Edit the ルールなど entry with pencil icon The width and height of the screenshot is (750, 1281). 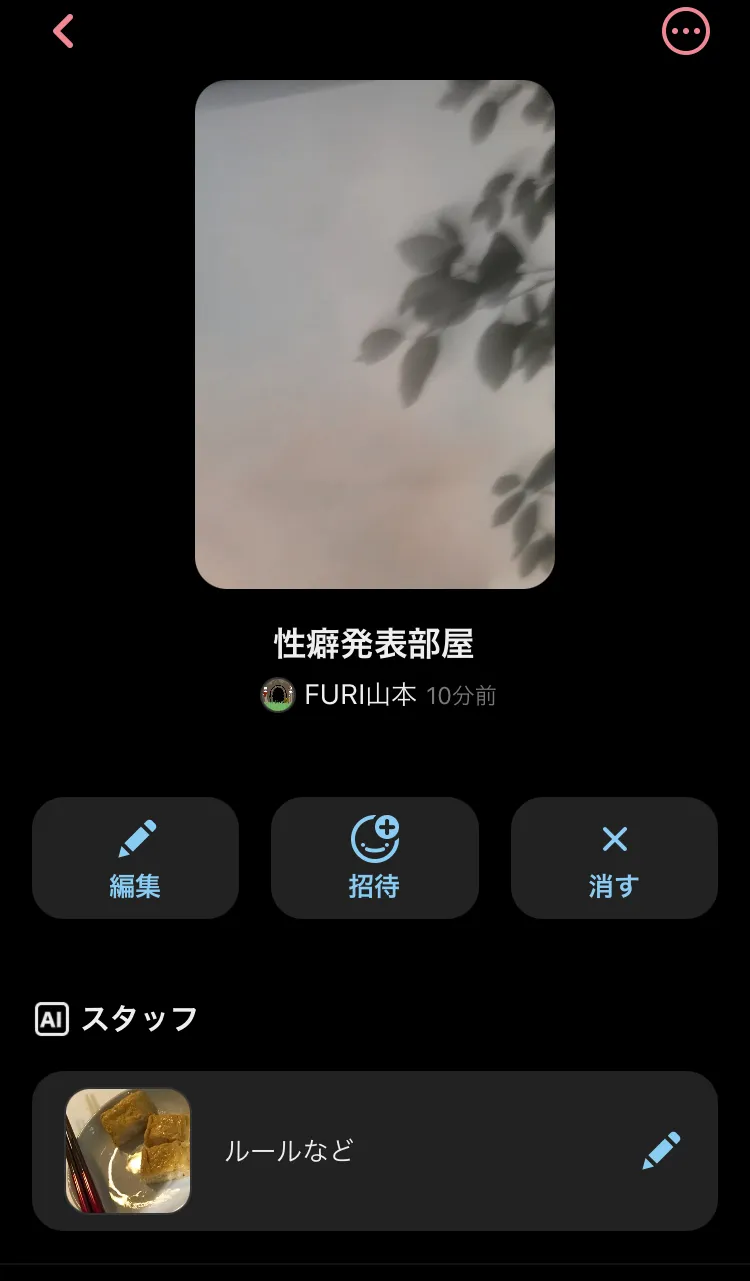[x=661, y=1151]
